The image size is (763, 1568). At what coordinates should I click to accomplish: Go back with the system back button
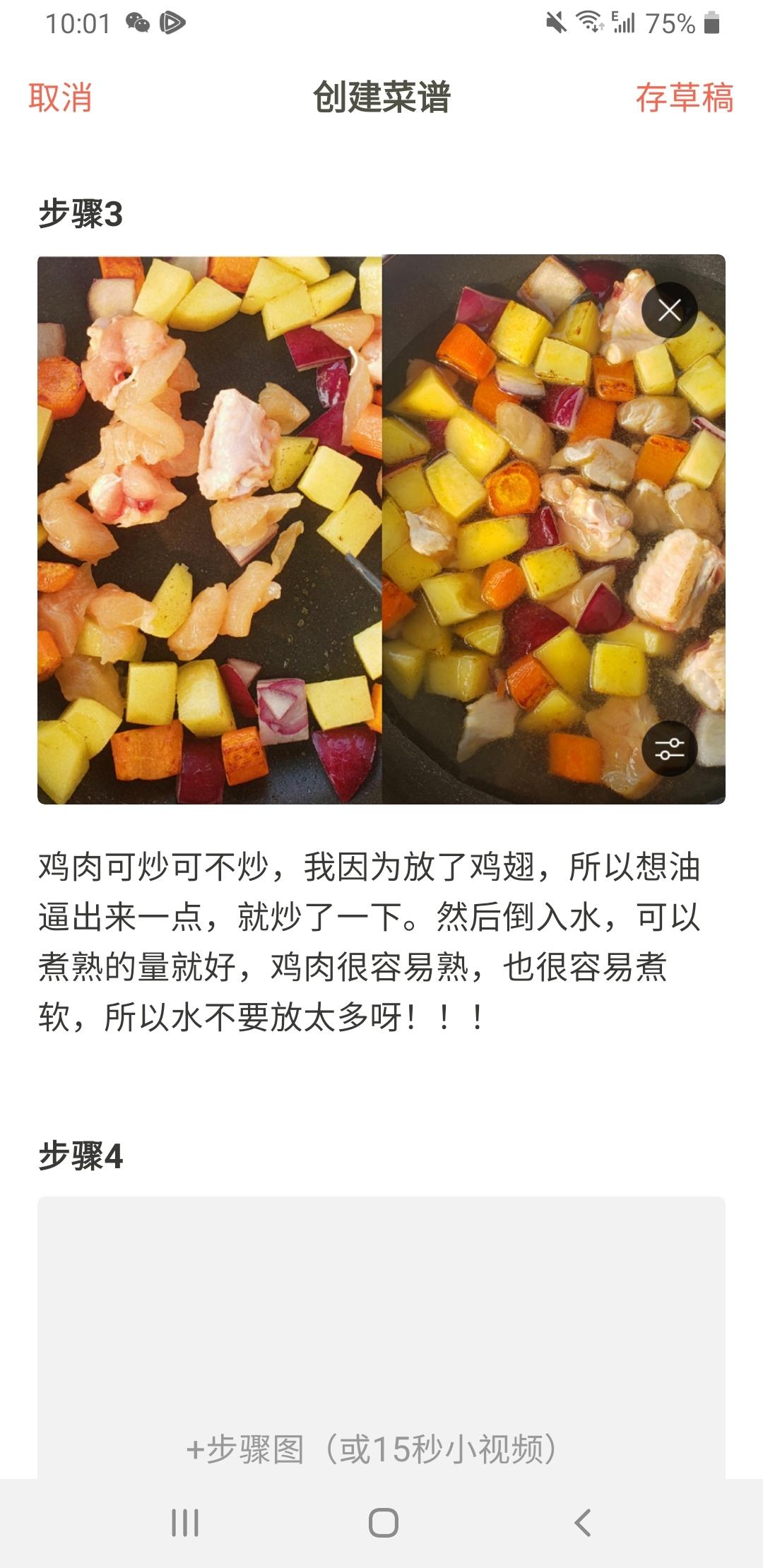coord(582,1523)
